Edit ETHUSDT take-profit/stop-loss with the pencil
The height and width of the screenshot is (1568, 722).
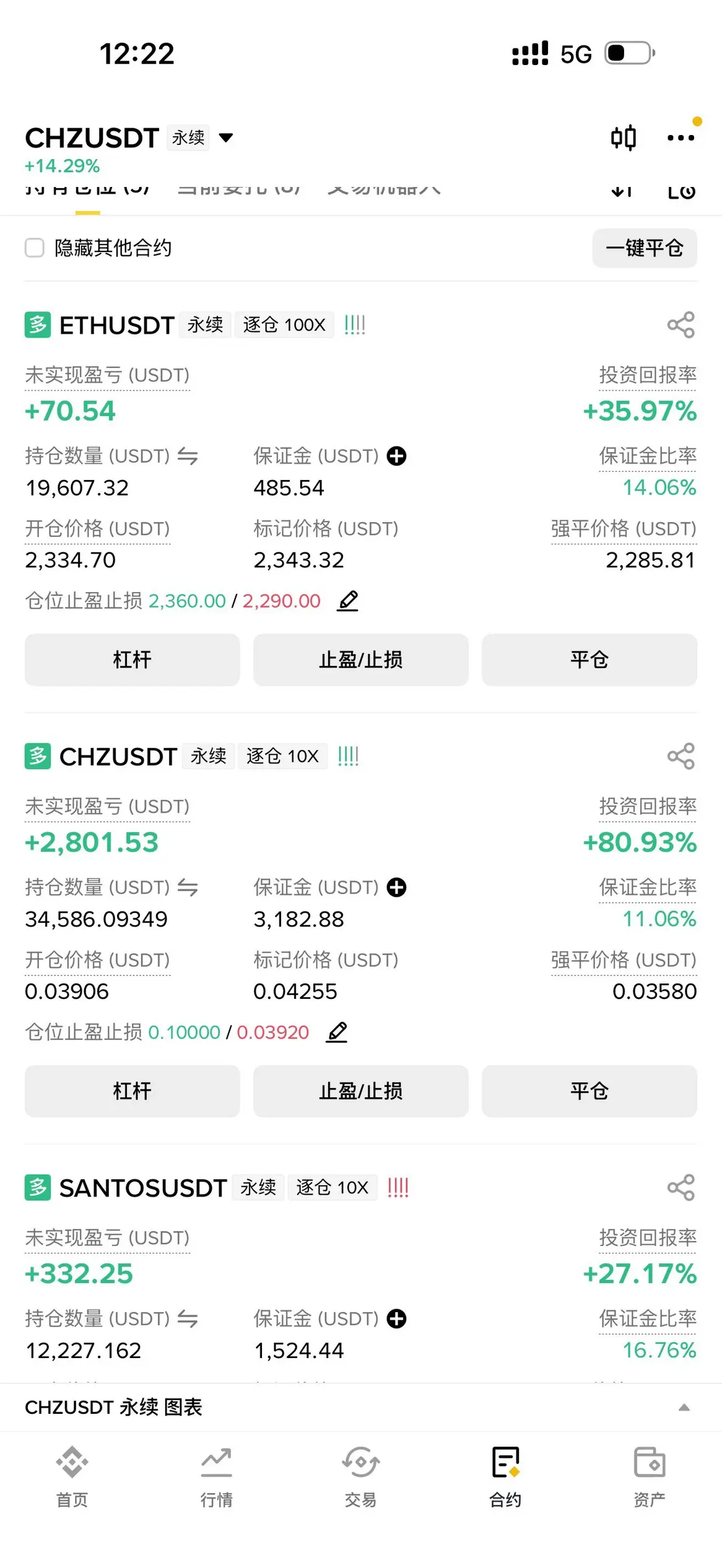(x=348, y=601)
